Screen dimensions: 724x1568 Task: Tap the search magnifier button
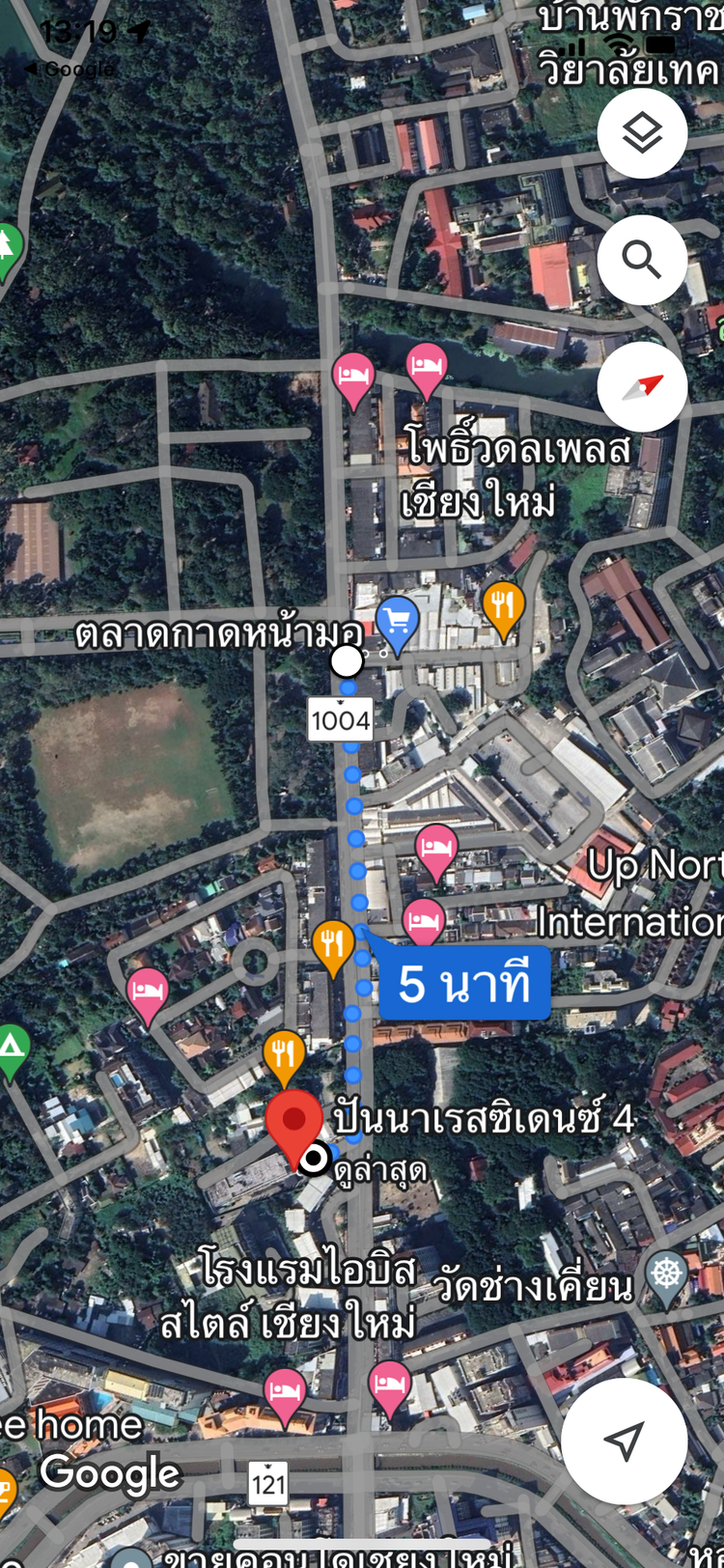point(642,260)
